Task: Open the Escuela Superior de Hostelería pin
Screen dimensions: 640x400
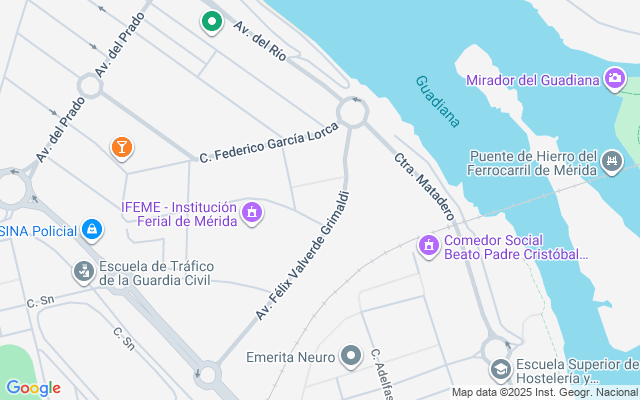Action: coord(500,371)
